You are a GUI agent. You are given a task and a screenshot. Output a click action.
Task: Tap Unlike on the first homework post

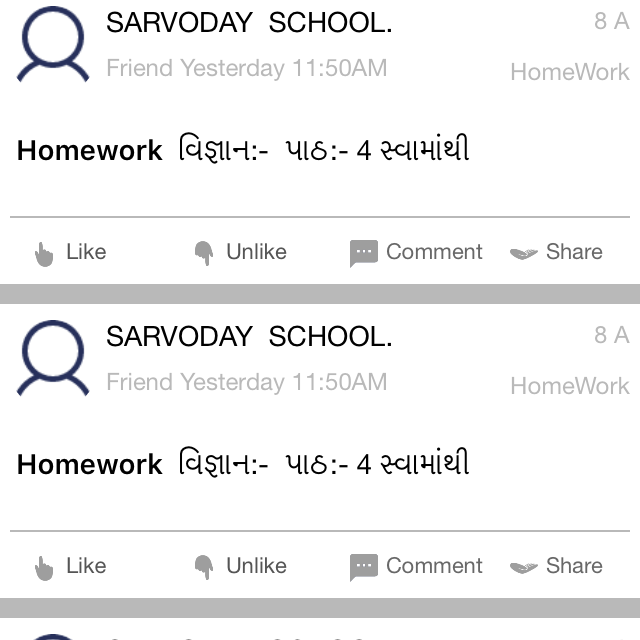coord(240,253)
